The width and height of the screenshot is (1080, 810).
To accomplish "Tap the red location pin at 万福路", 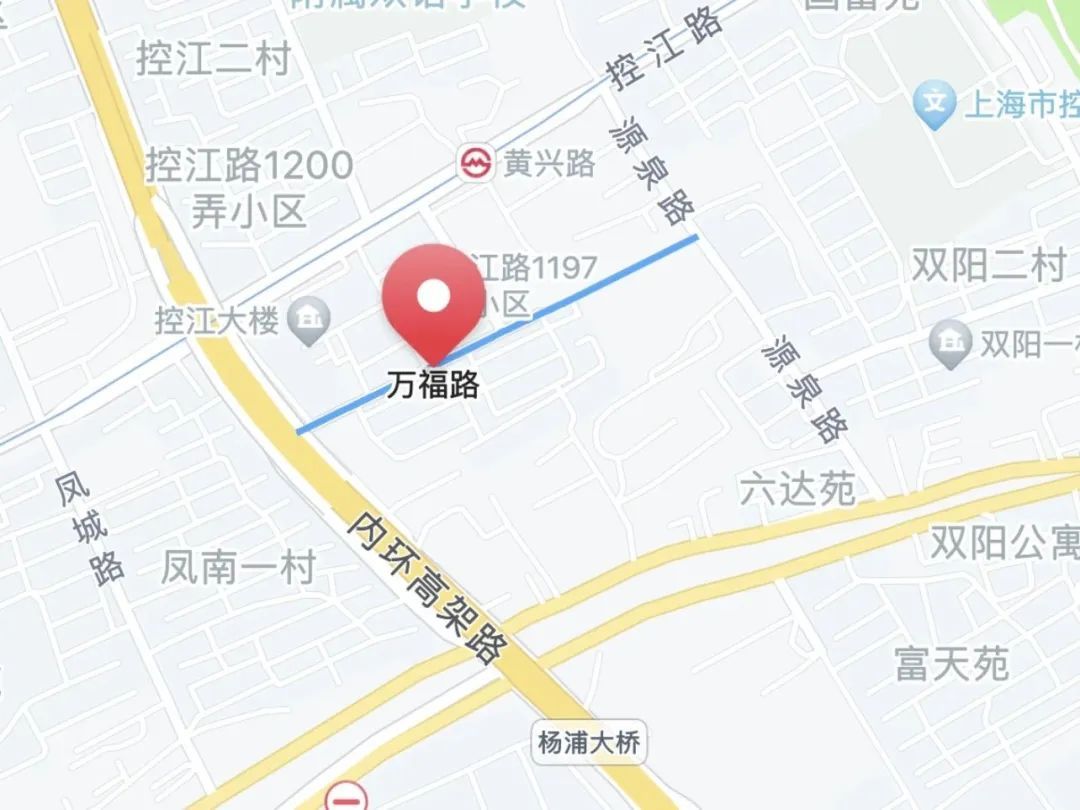I will point(433,299).
